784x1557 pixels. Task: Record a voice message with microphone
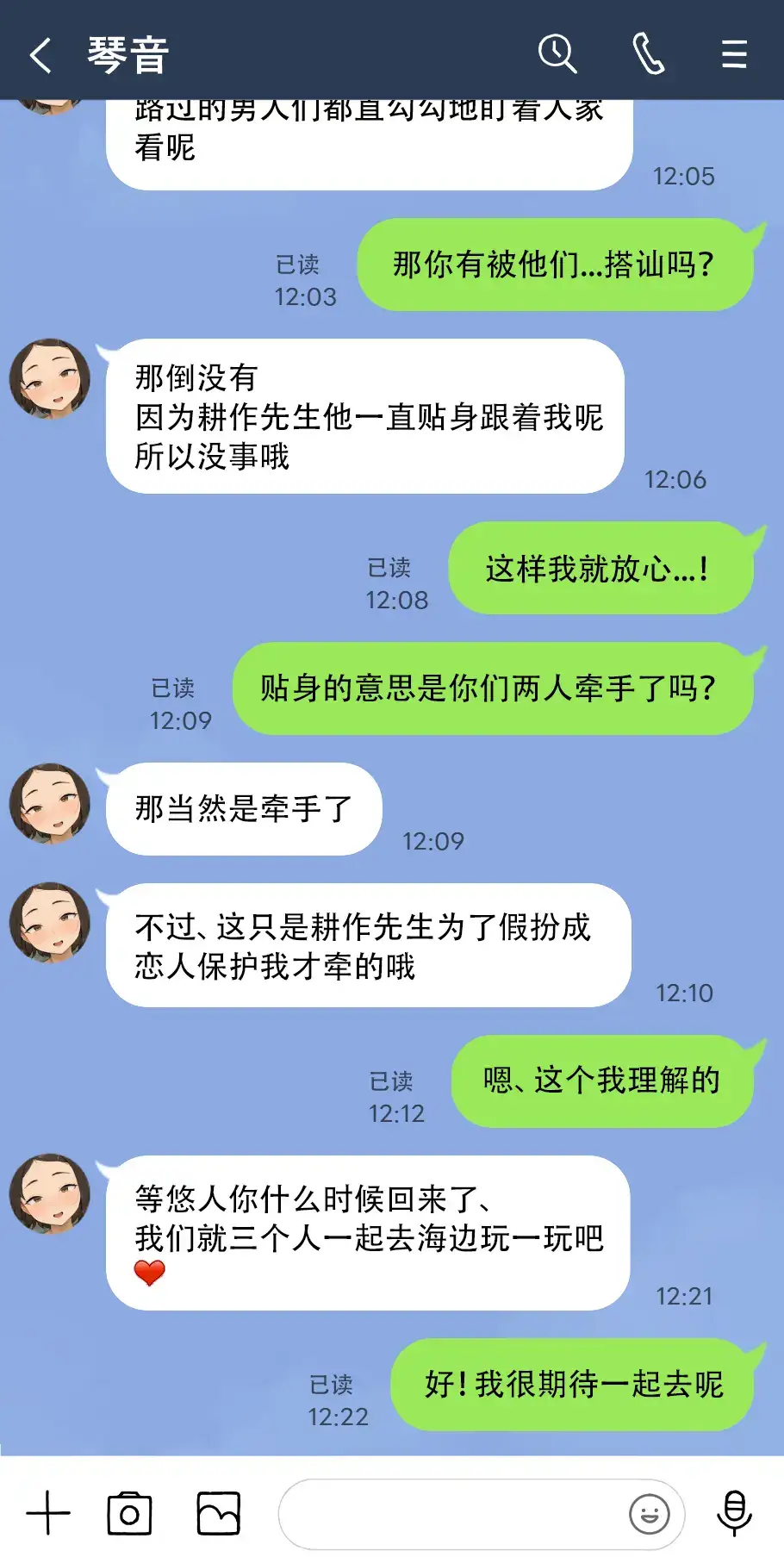coord(734,1514)
